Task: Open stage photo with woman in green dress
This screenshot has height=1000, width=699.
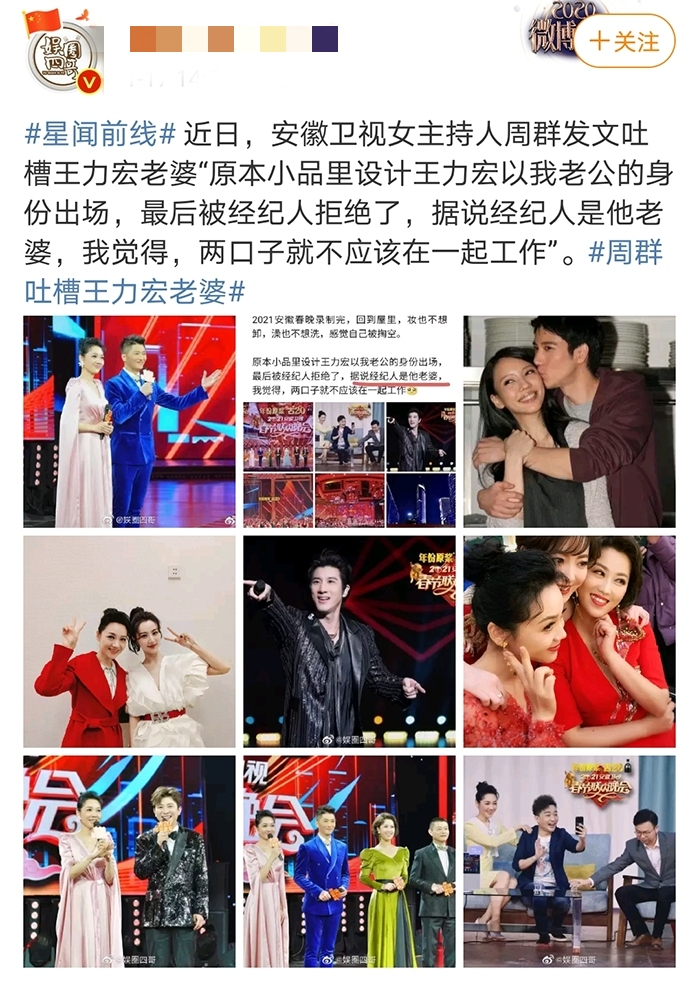Action: (349, 861)
